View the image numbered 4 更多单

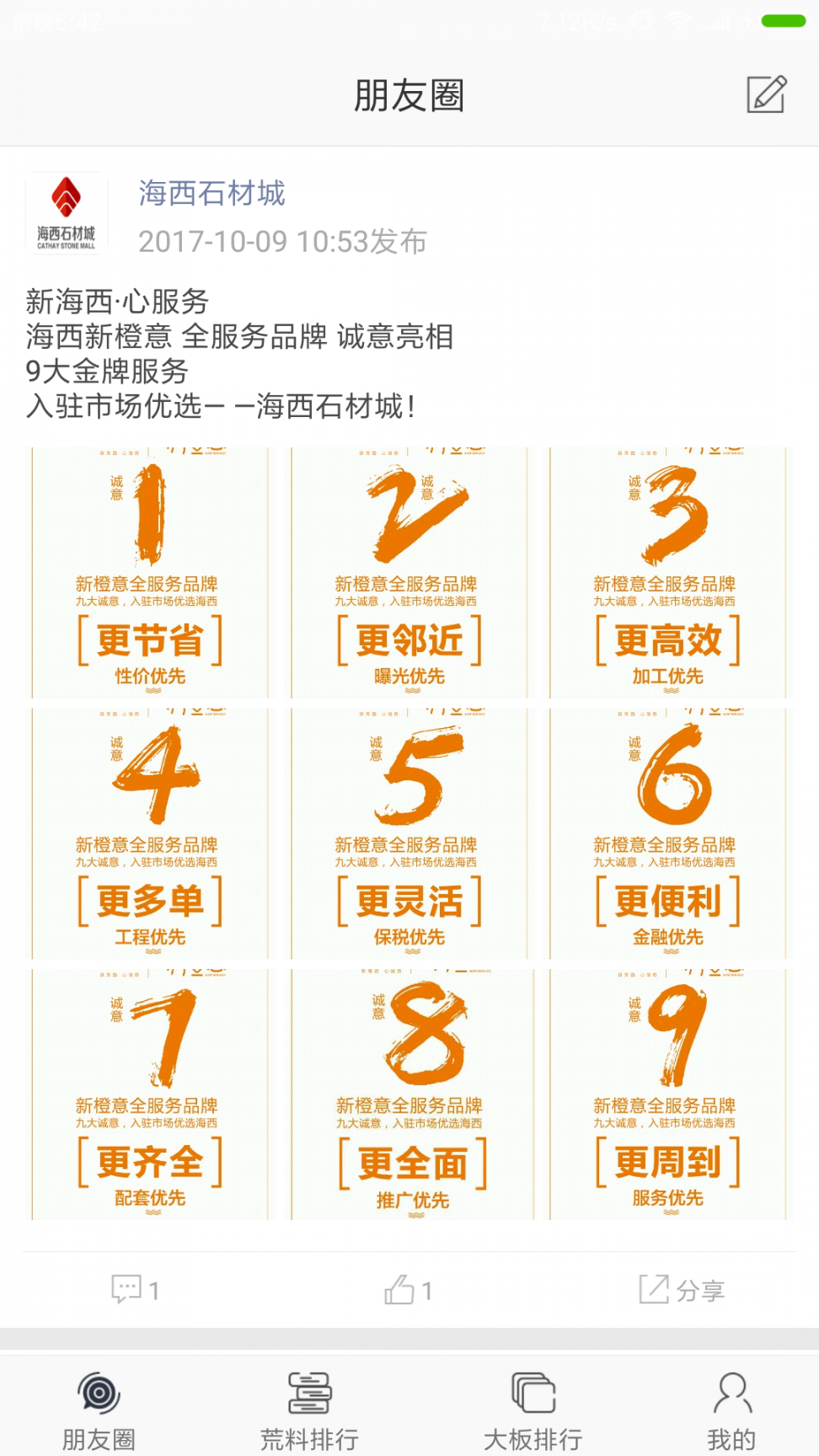pos(150,833)
